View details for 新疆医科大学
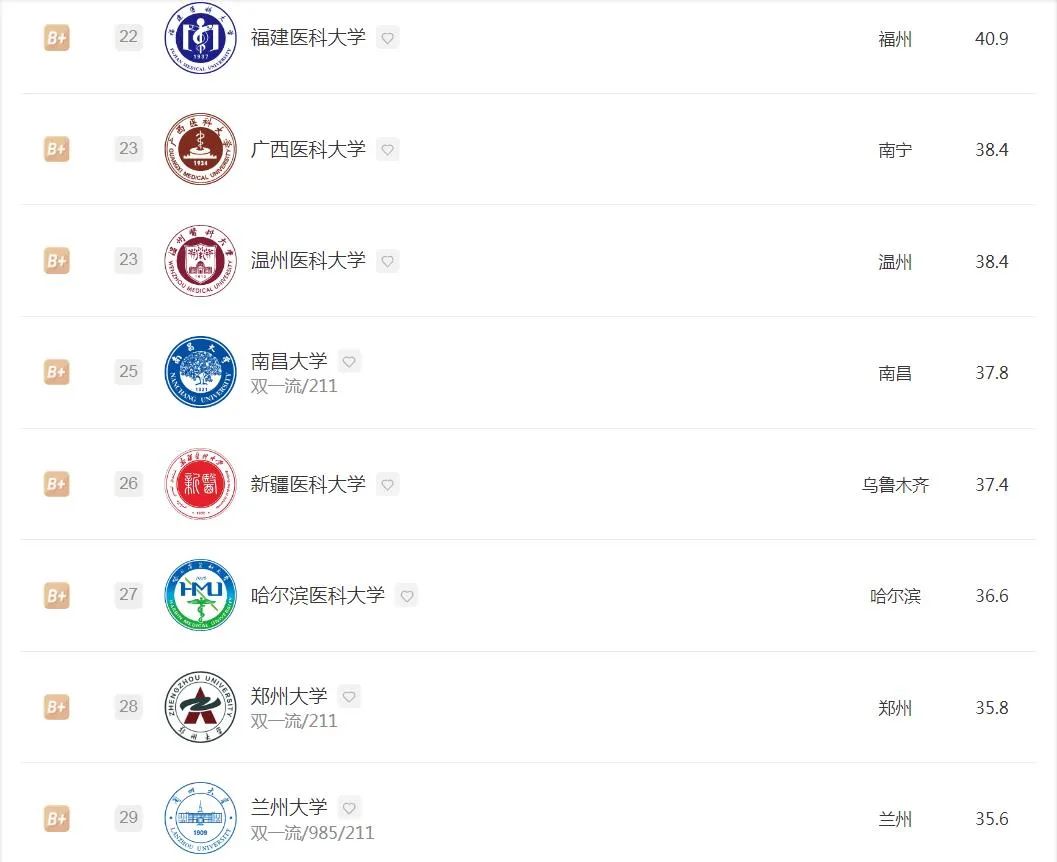Image resolution: width=1057 pixels, height=862 pixels. click(x=308, y=484)
